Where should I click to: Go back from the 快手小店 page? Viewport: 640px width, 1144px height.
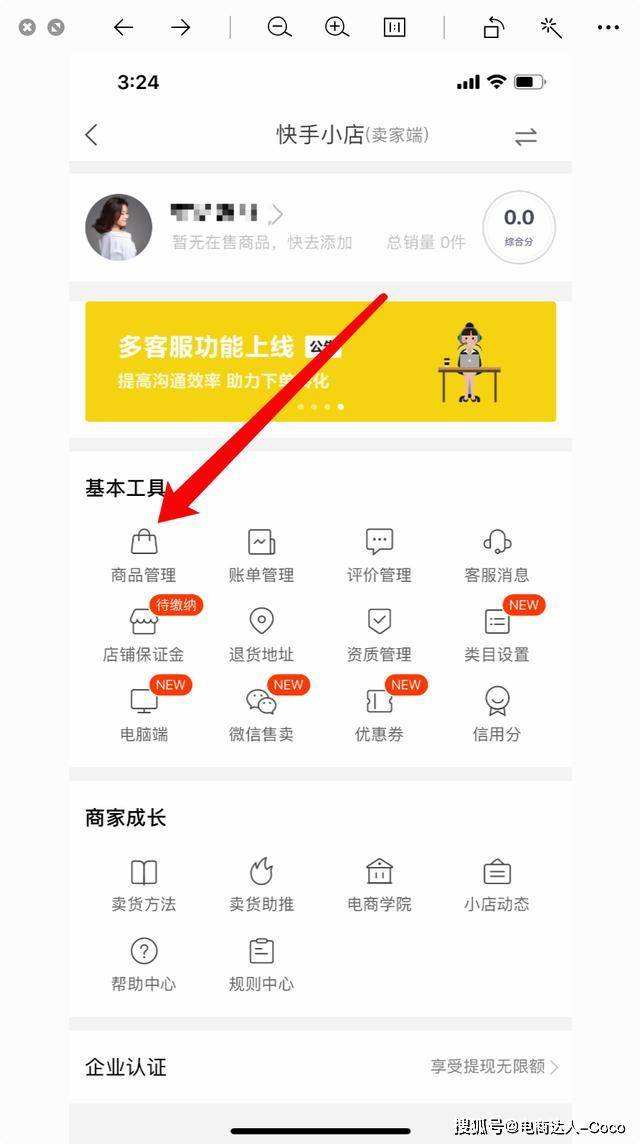[x=92, y=136]
